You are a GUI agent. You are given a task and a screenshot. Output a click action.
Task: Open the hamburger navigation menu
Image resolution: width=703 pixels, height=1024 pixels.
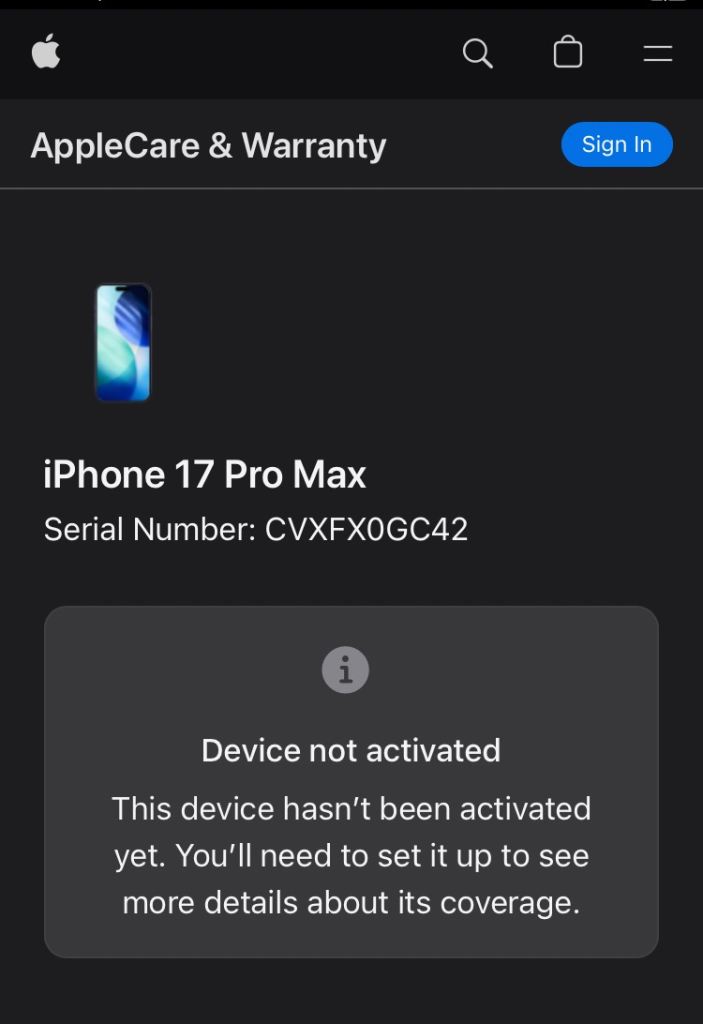[x=657, y=54]
